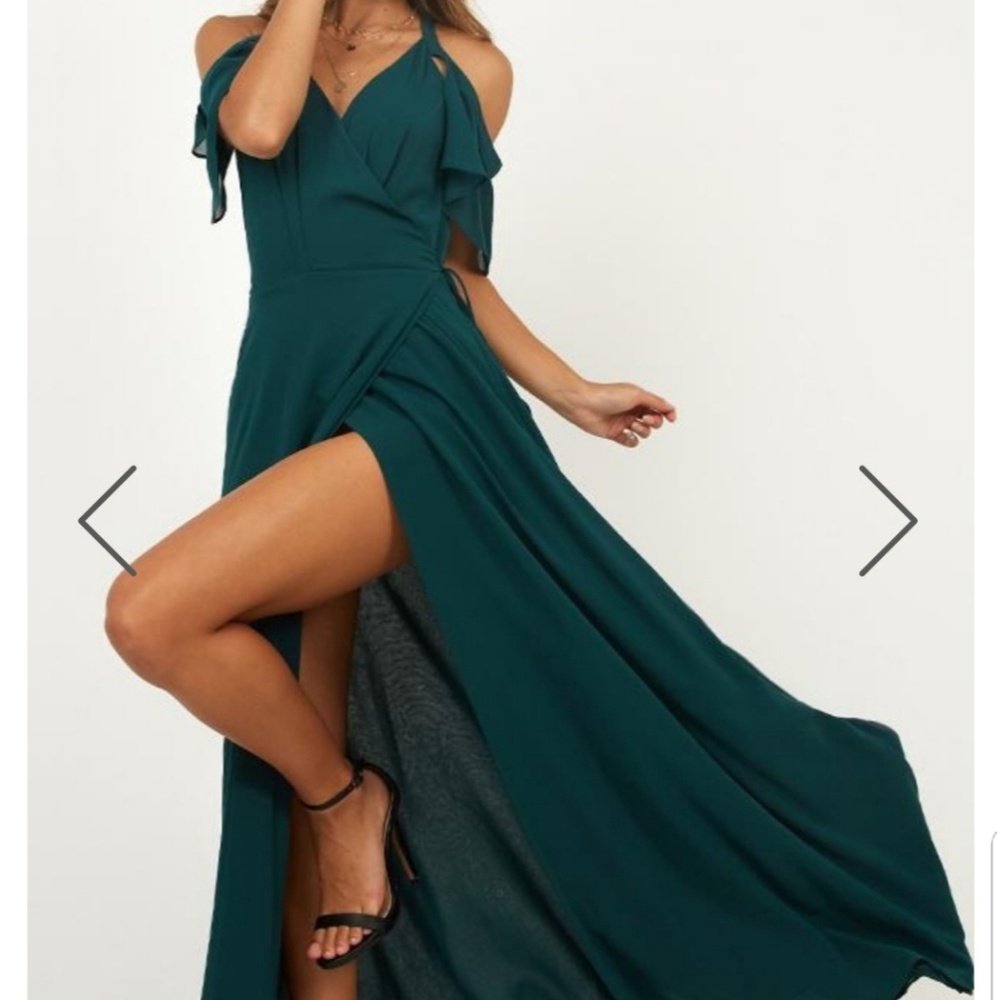Advance the gallery with the right arrow
This screenshot has height=1000, width=997.
[889, 519]
